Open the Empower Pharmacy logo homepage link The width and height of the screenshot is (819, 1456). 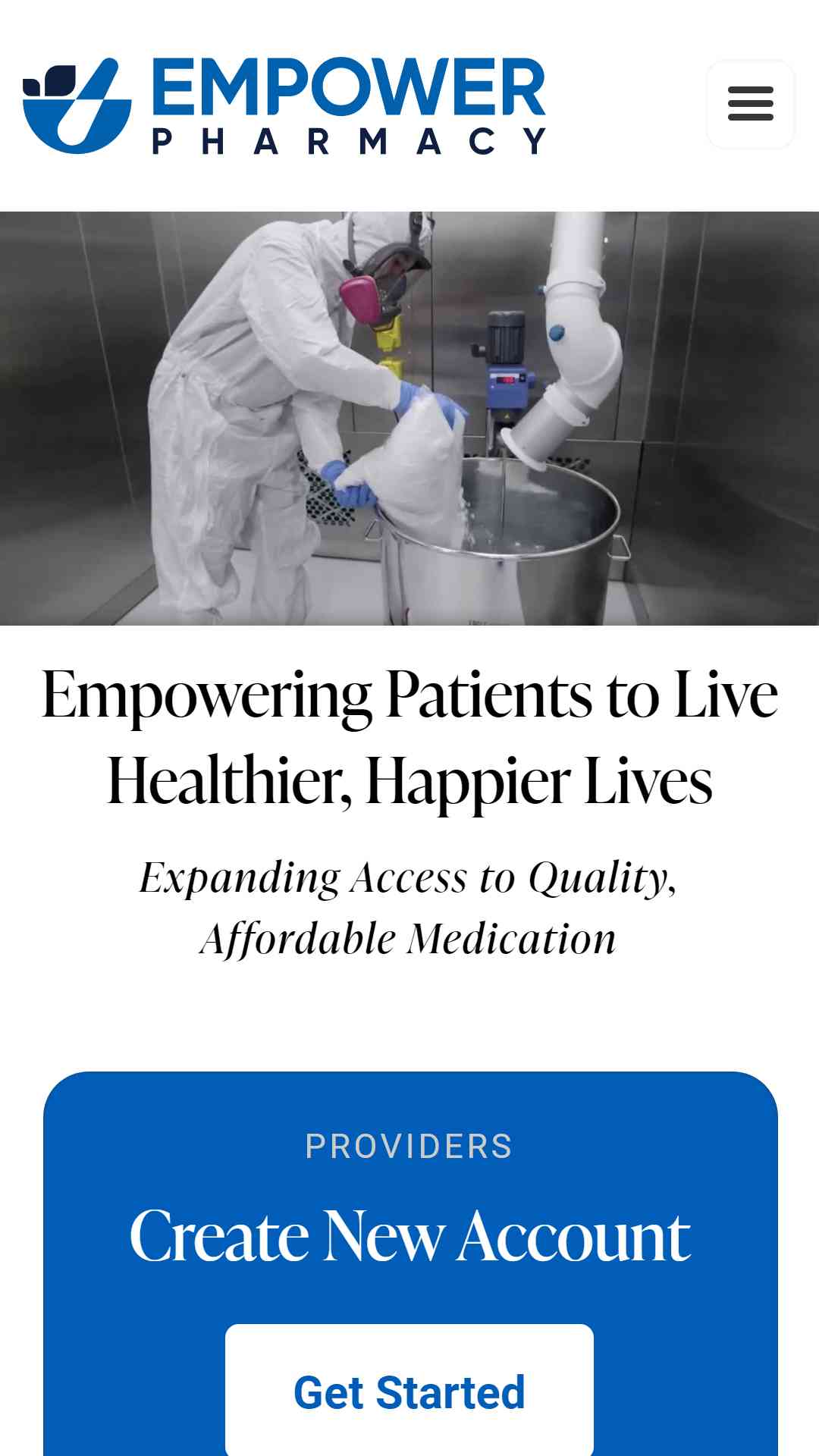284,105
